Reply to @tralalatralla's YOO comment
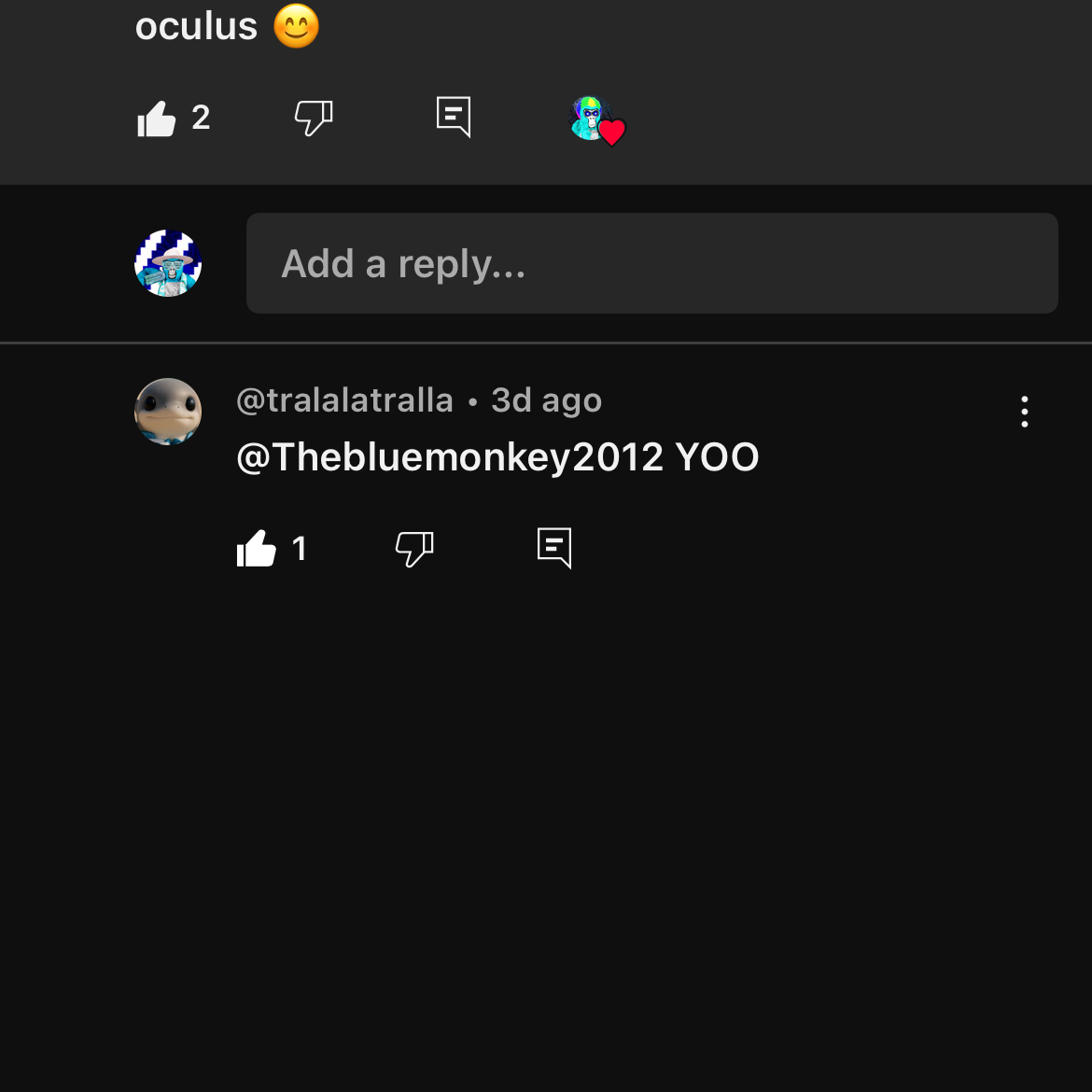 [x=554, y=548]
